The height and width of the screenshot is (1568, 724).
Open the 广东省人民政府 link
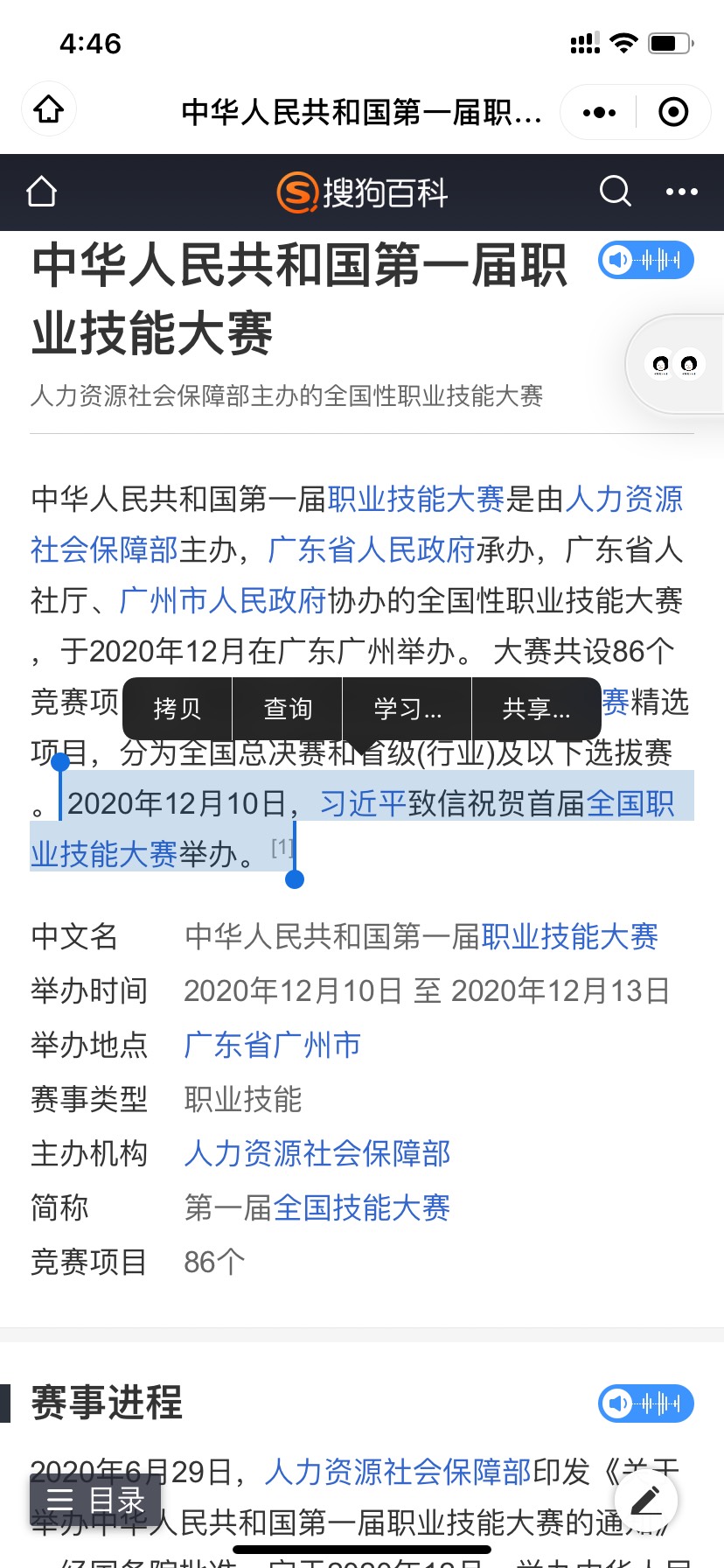click(371, 550)
